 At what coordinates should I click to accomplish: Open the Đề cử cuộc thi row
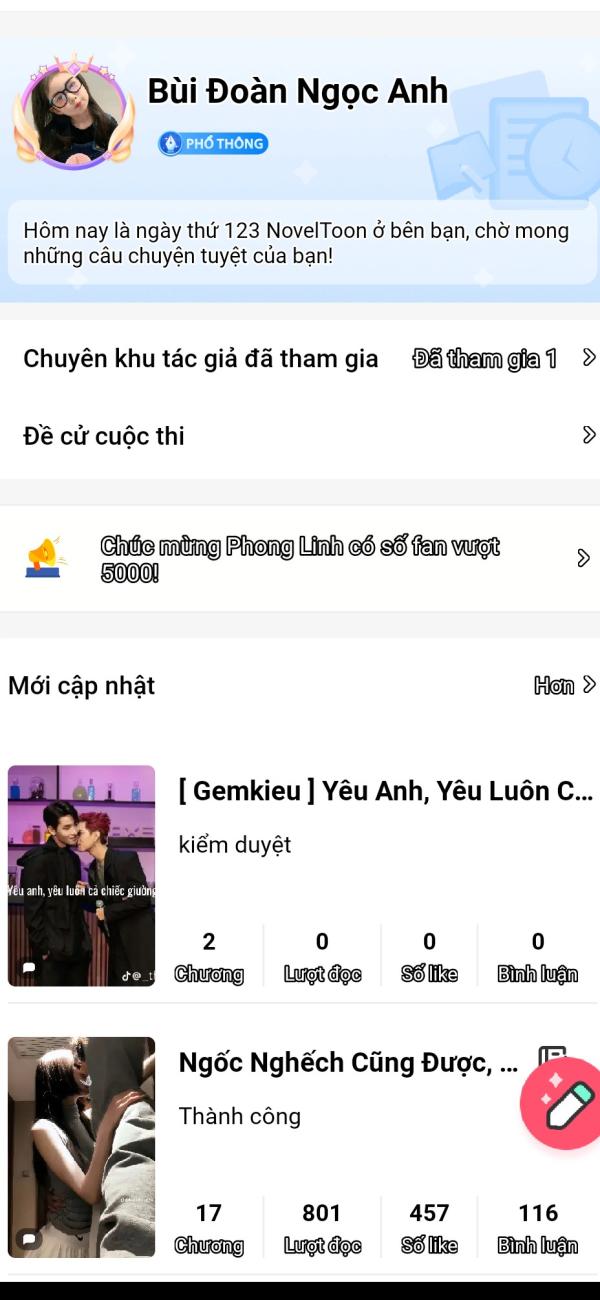point(300,436)
